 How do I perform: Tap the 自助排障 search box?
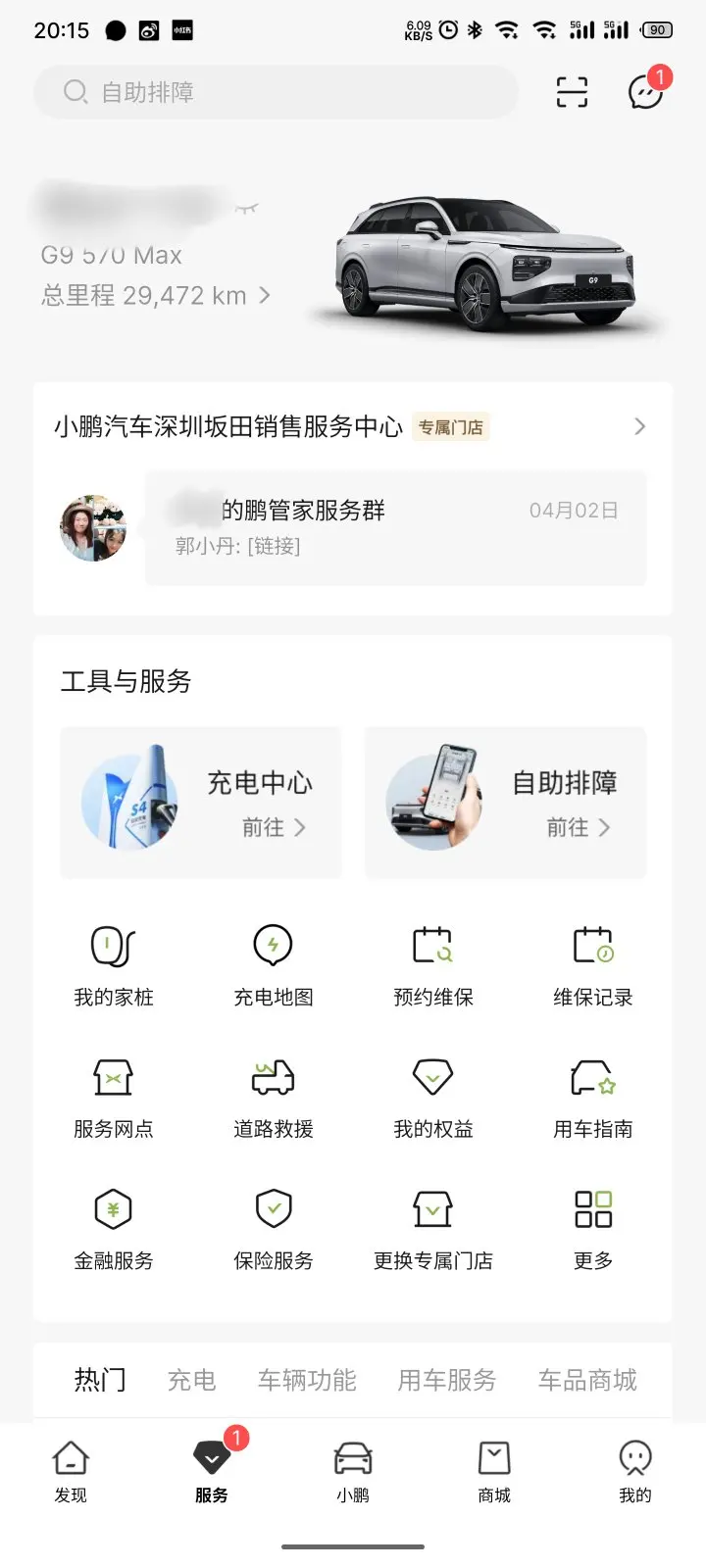coord(275,92)
